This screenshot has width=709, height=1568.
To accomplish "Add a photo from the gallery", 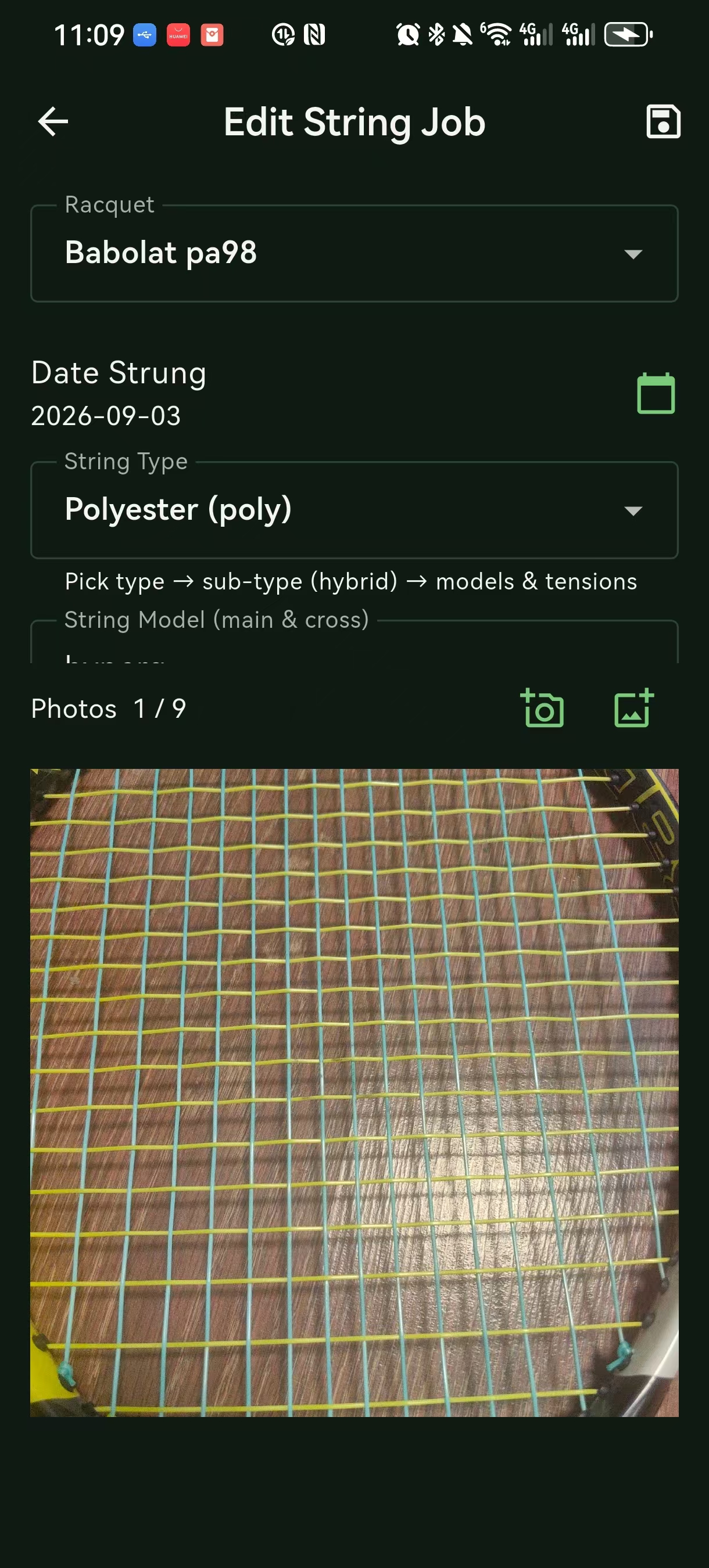I will [633, 708].
